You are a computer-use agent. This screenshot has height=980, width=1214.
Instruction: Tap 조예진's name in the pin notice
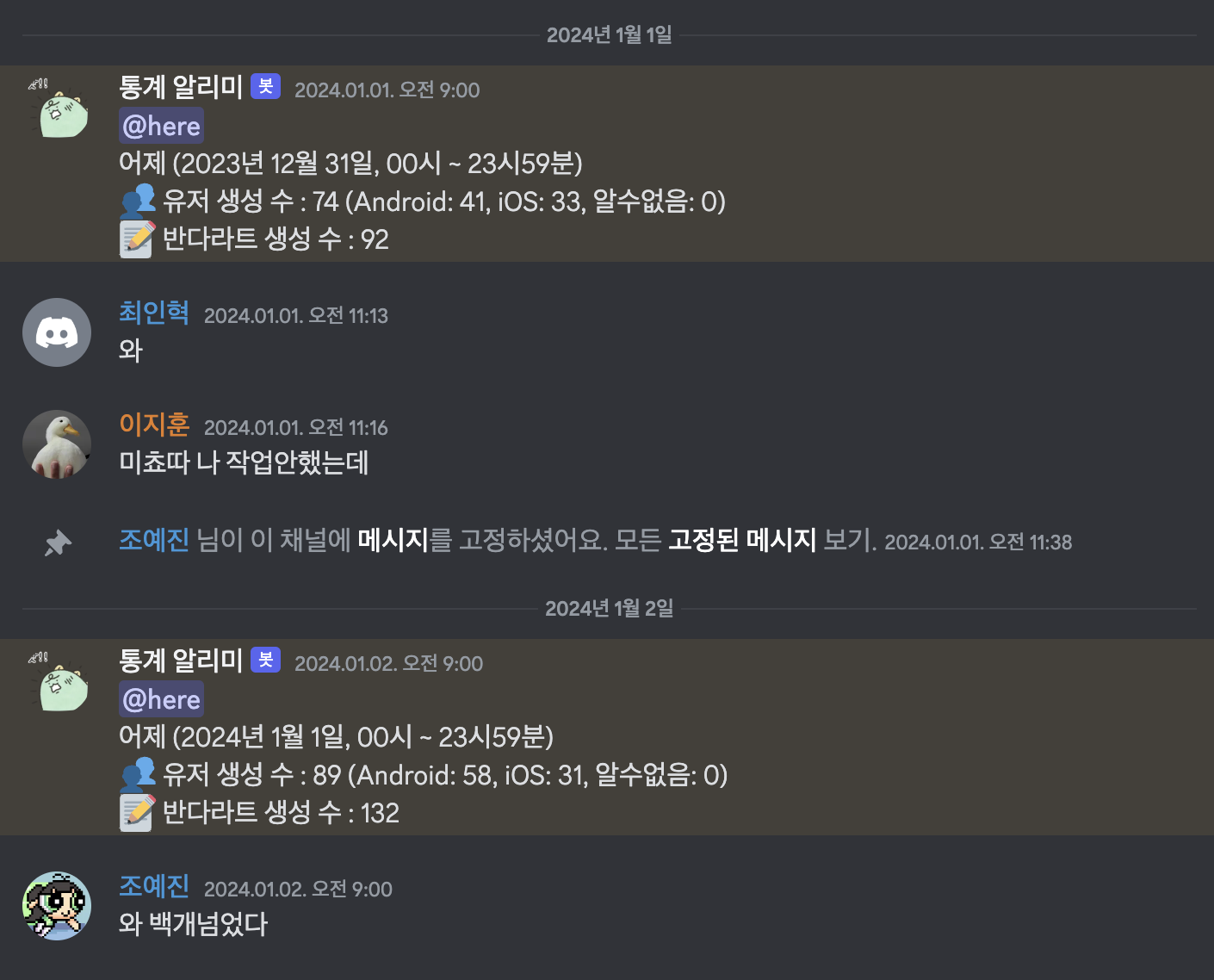pos(154,540)
